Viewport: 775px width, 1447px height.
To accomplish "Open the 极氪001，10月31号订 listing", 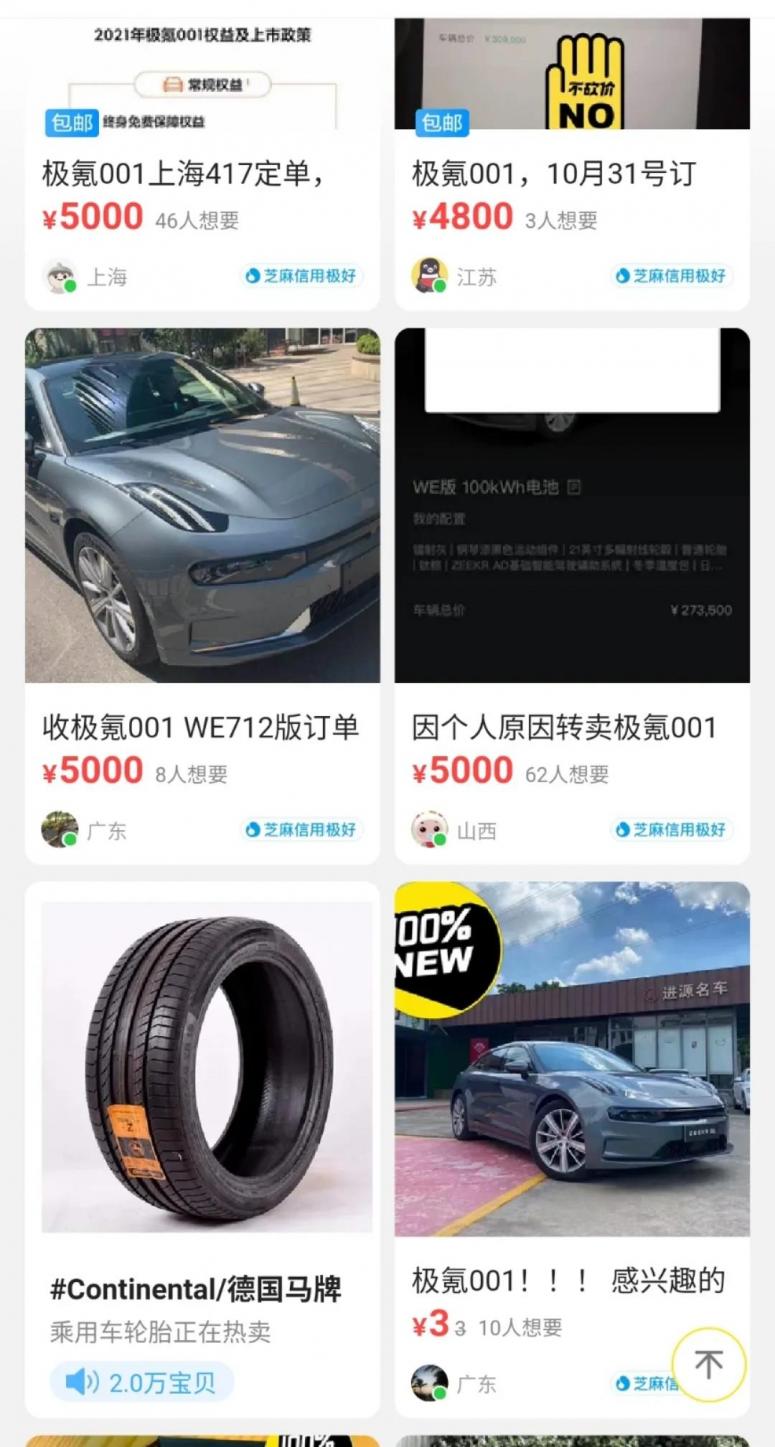I will pyautogui.click(x=572, y=165).
